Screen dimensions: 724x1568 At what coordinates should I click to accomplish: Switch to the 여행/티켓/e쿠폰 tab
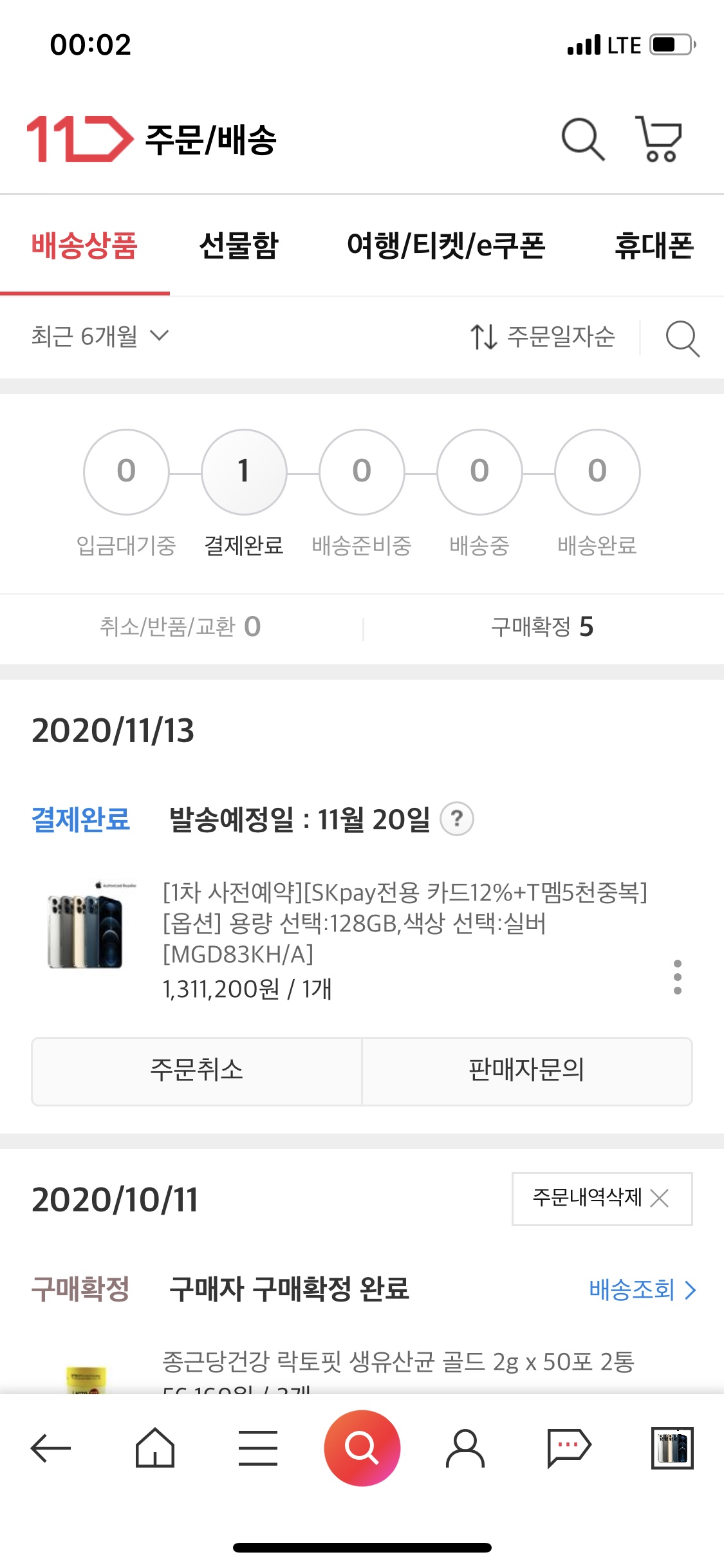pyautogui.click(x=446, y=246)
